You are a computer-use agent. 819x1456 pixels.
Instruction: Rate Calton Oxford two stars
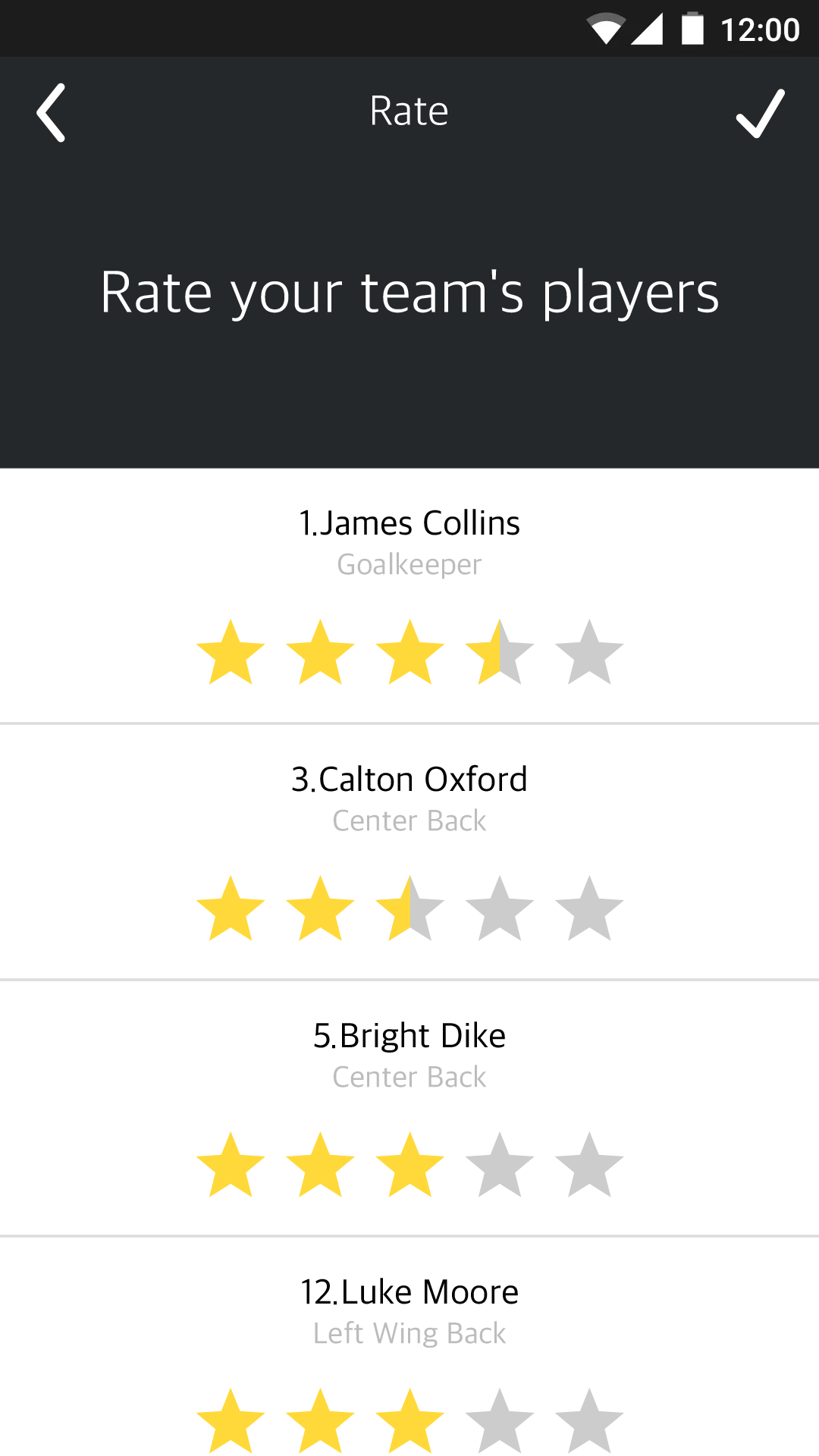click(x=320, y=909)
